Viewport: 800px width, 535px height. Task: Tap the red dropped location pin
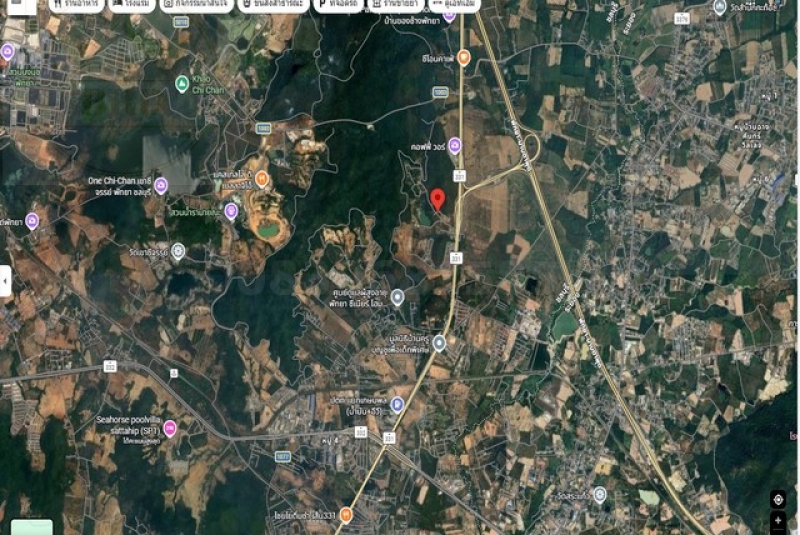[x=437, y=198]
